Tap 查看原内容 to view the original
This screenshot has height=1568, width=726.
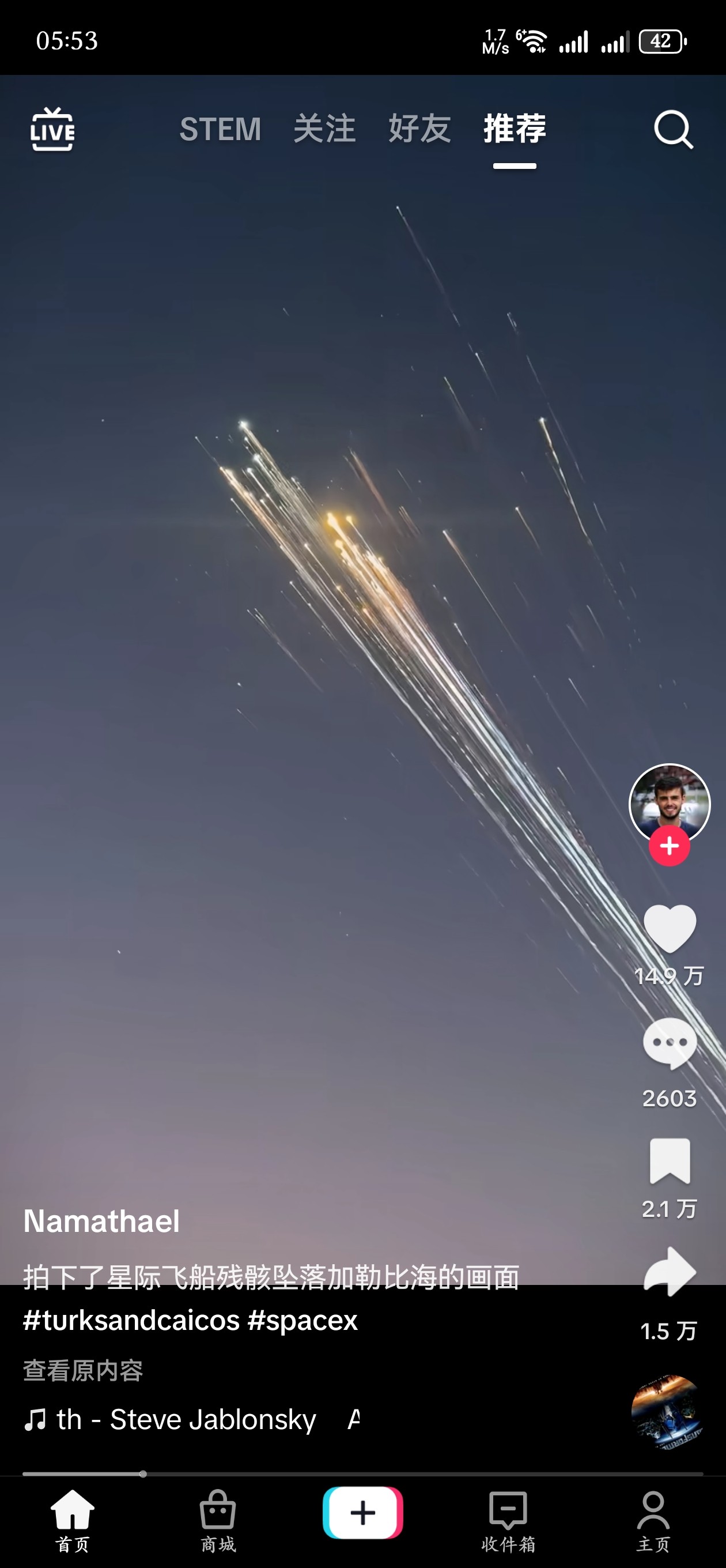tap(83, 1371)
